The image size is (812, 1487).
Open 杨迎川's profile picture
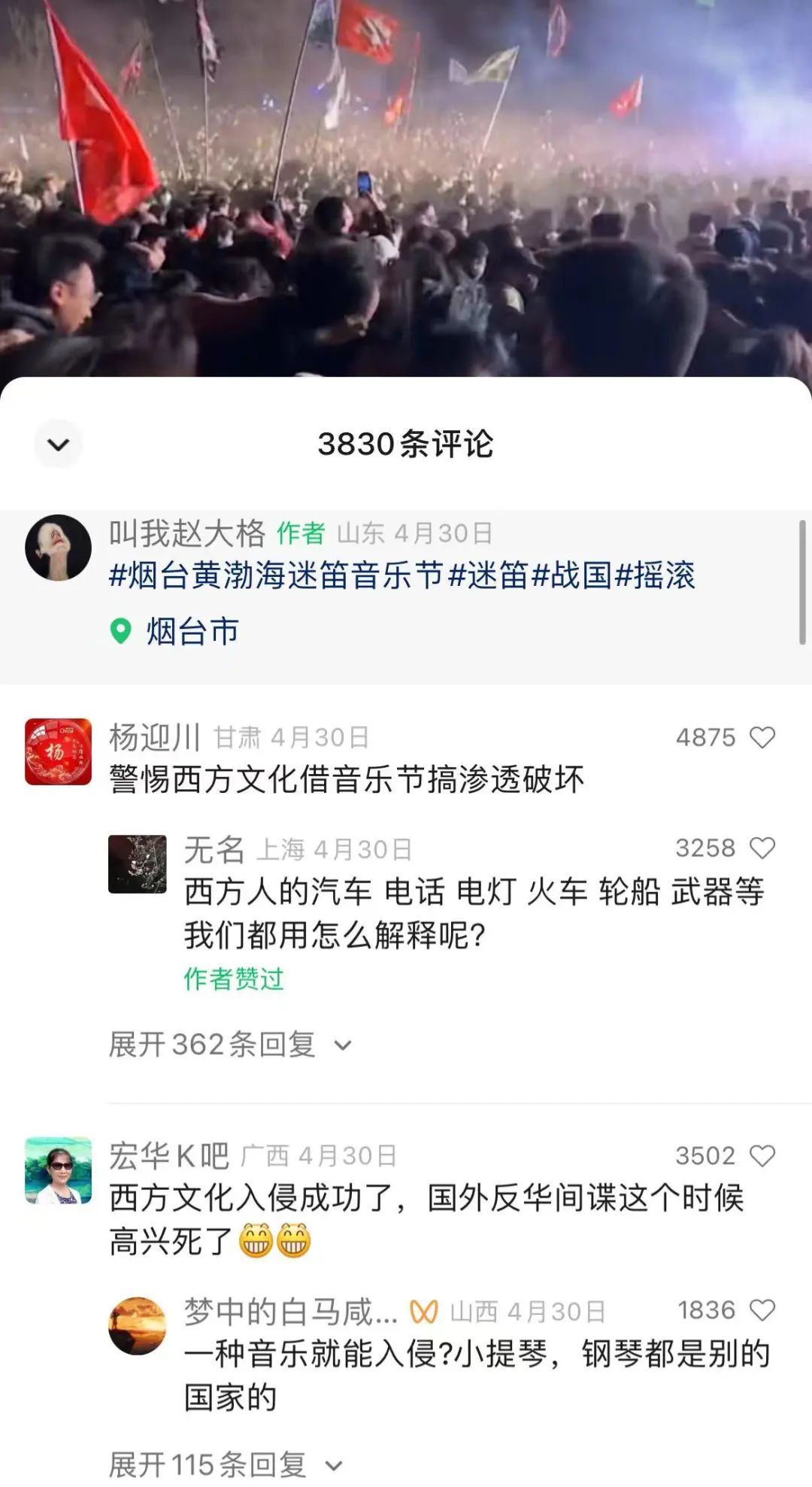[58, 751]
